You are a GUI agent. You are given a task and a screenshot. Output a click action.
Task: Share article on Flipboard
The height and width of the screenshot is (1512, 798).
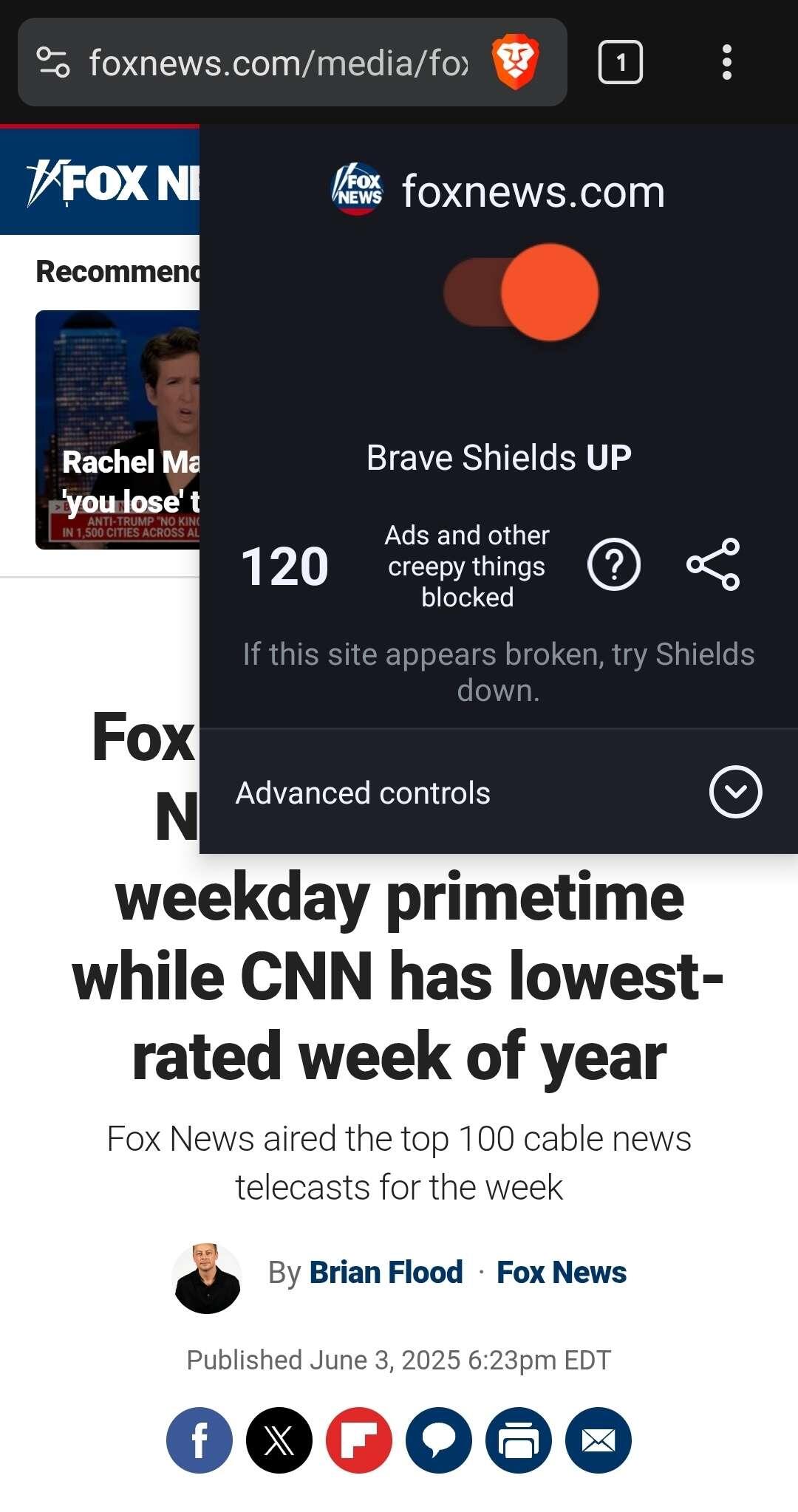359,1440
